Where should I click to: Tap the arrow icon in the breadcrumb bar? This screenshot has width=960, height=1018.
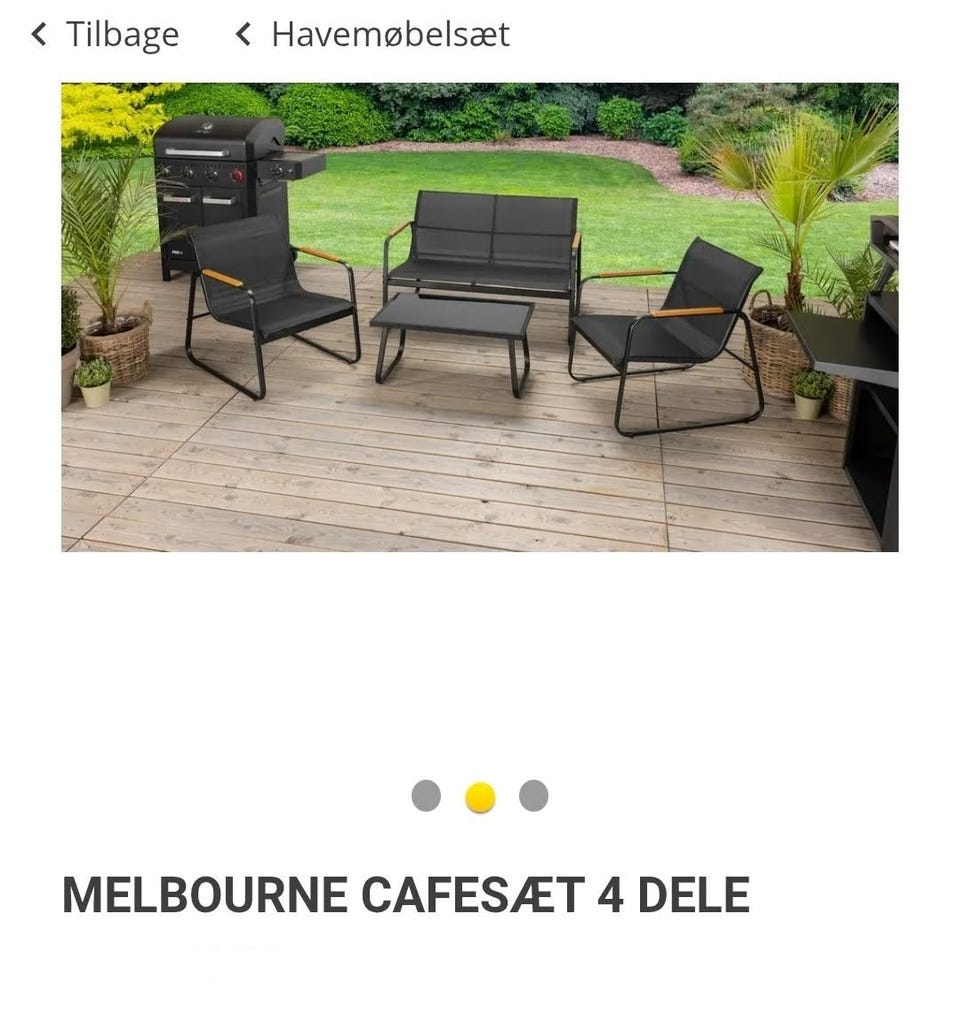[37, 34]
